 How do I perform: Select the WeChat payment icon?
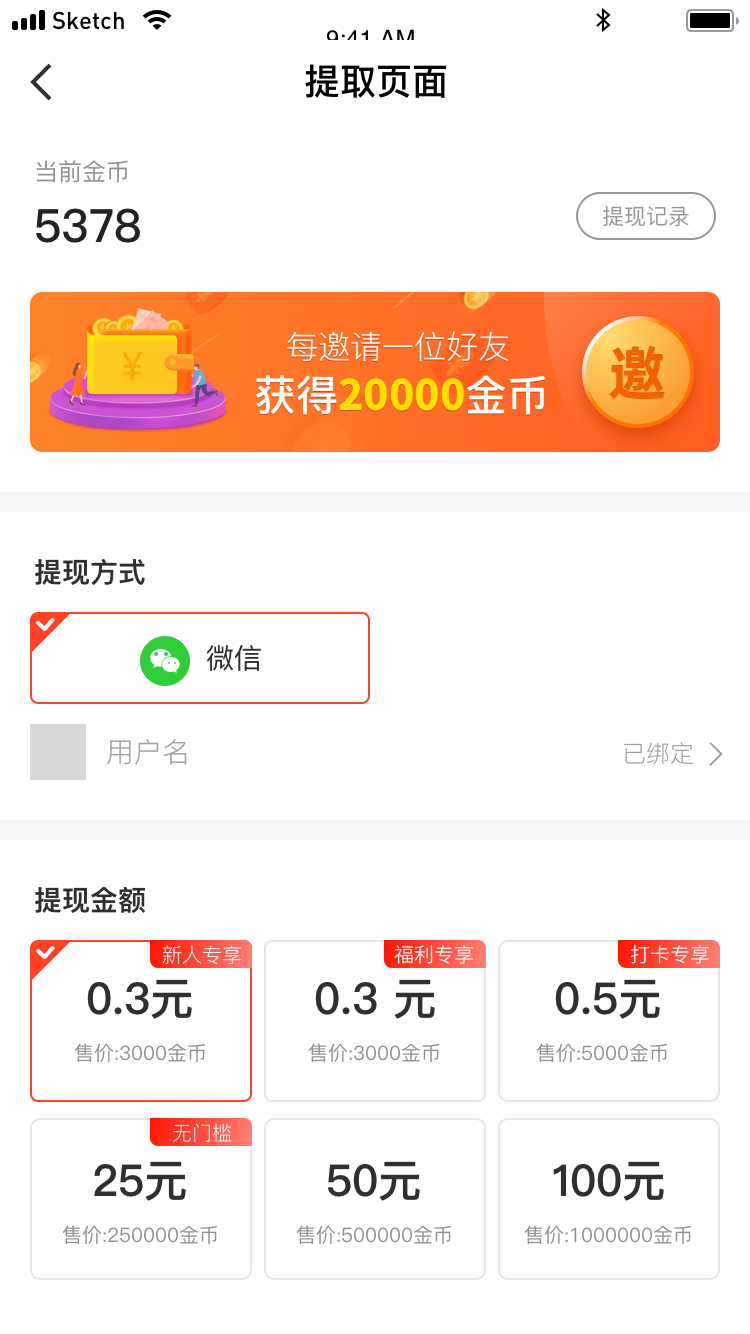(x=165, y=661)
